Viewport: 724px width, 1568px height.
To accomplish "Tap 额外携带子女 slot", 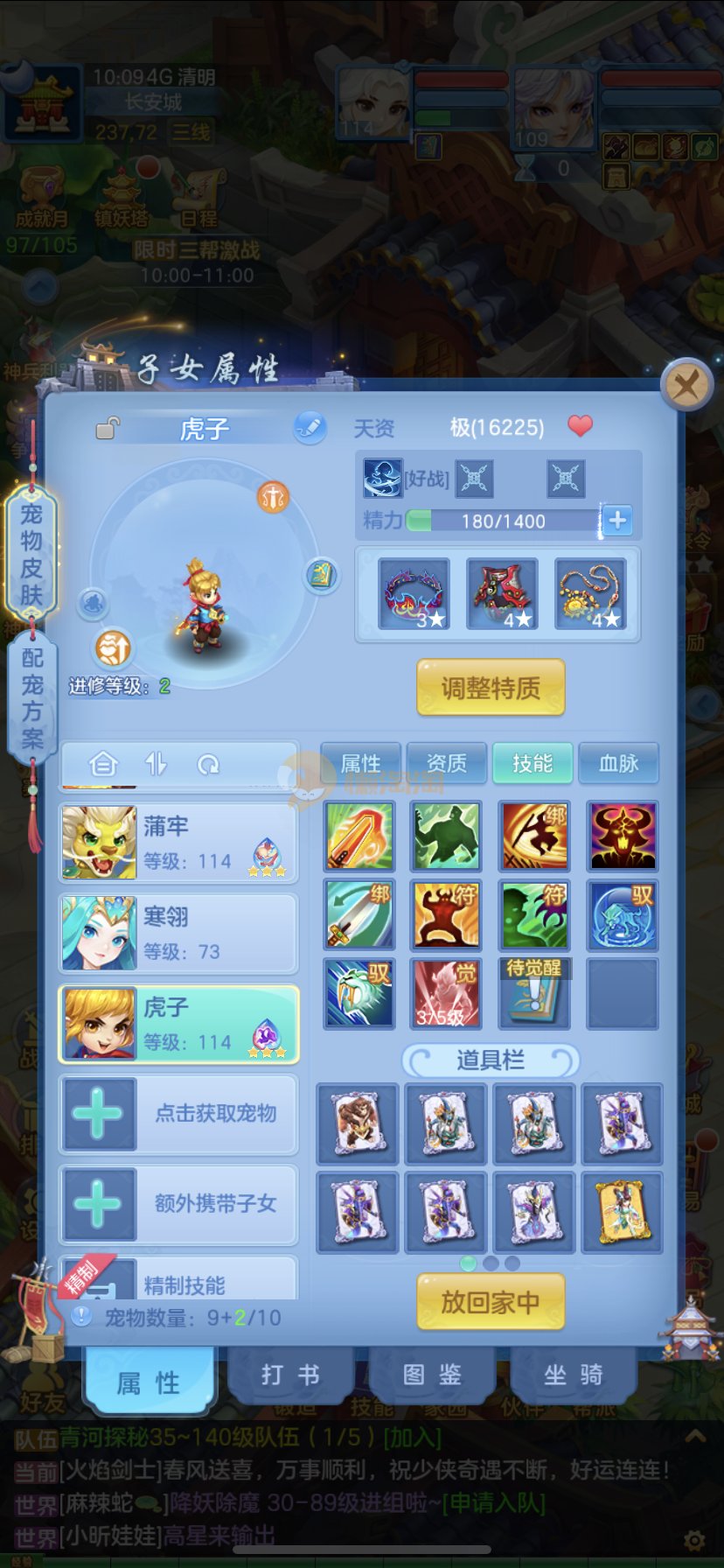I will coord(179,1203).
